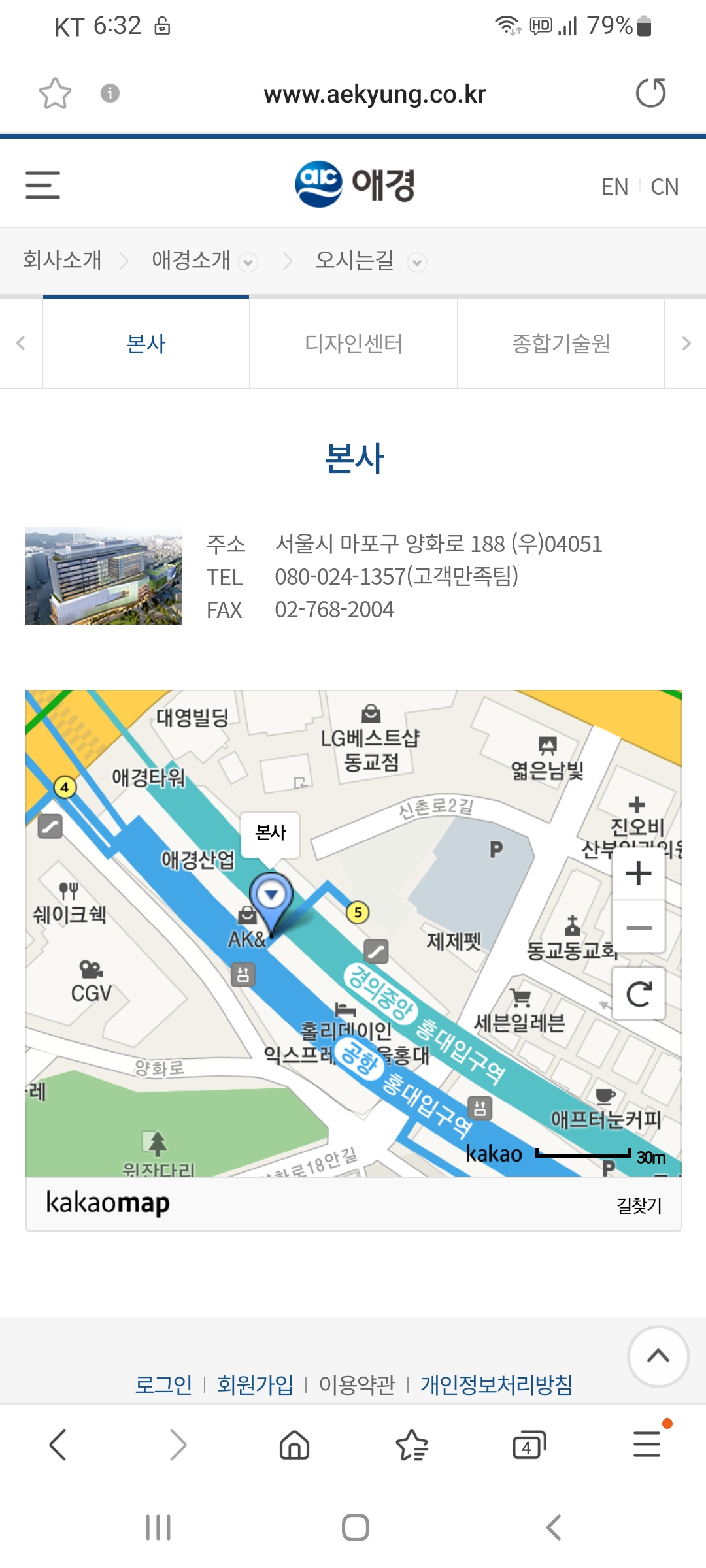706x1568 pixels.
Task: View site info icon beside address
Action: [110, 93]
